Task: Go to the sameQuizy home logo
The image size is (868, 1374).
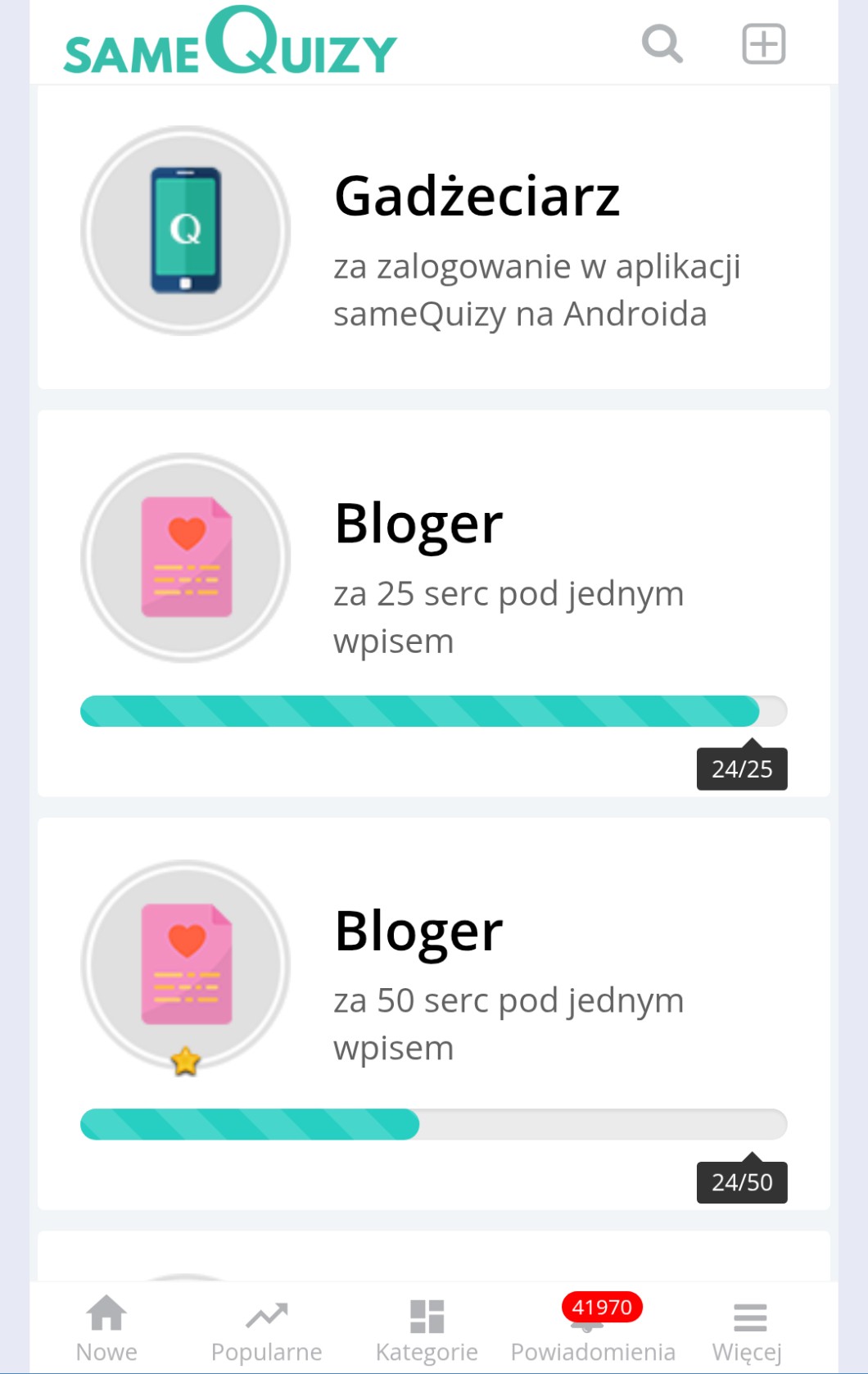Action: tap(230, 43)
